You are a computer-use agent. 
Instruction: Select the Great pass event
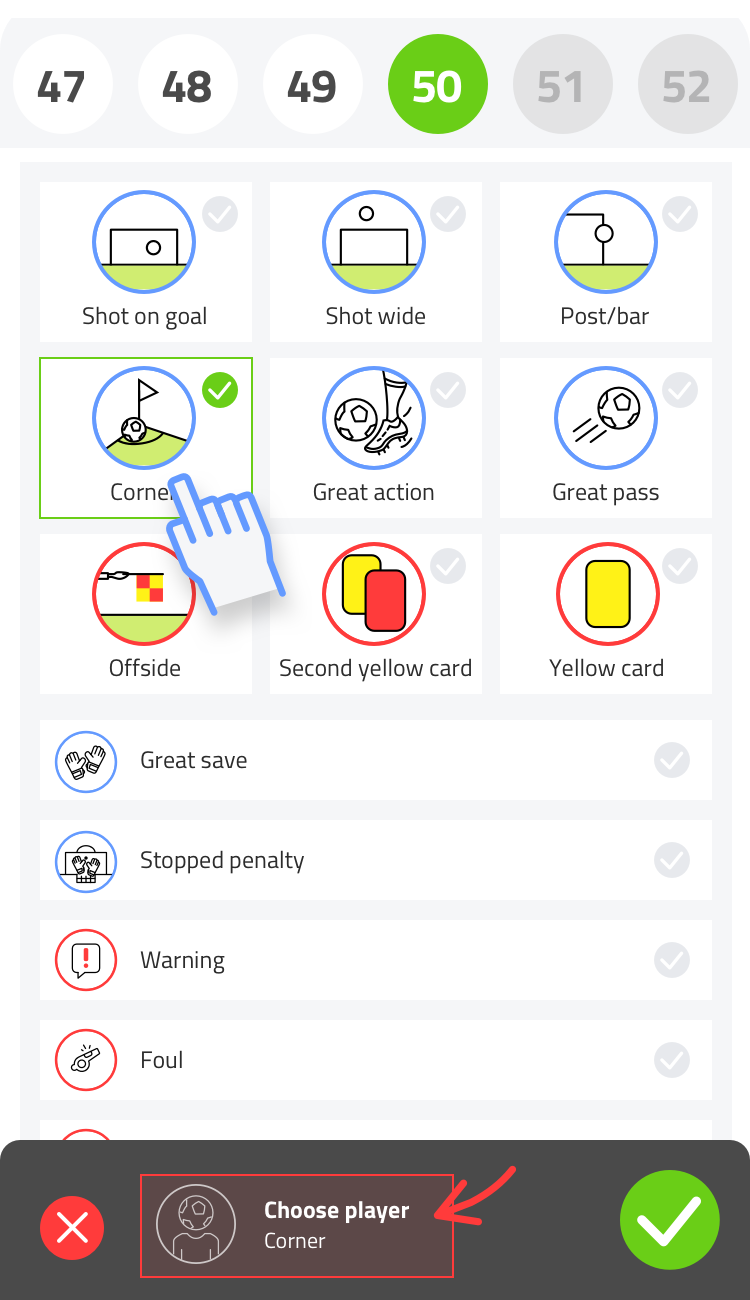(606, 438)
